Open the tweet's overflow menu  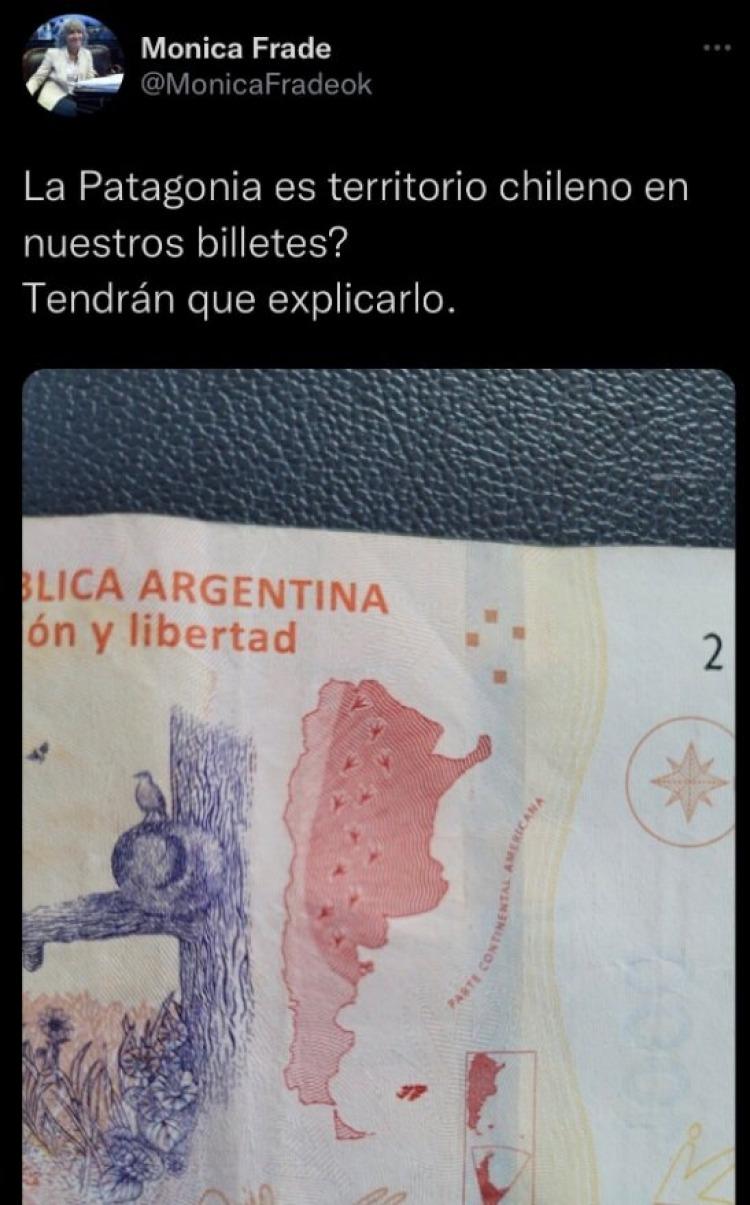[717, 48]
